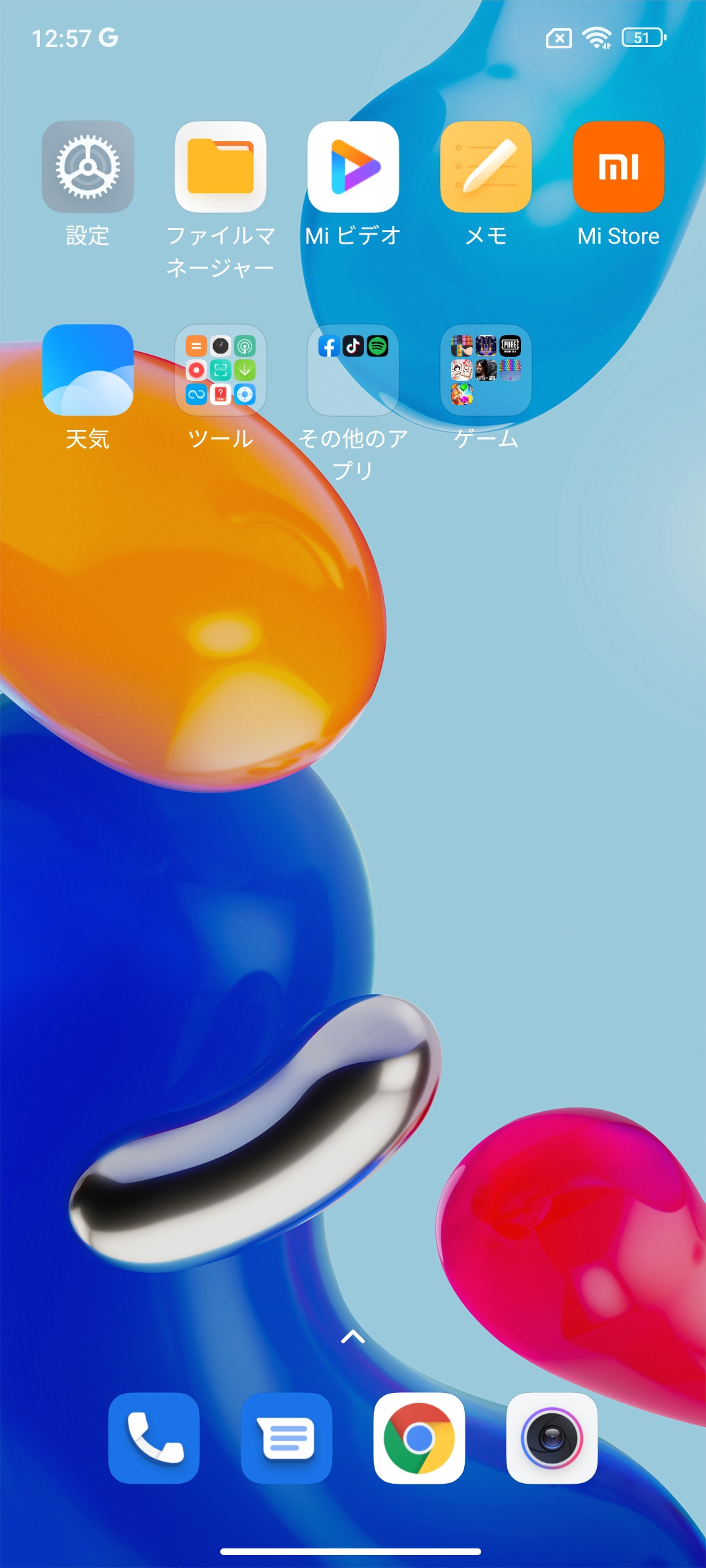Open the その他のアプリ folder

pos(353,370)
